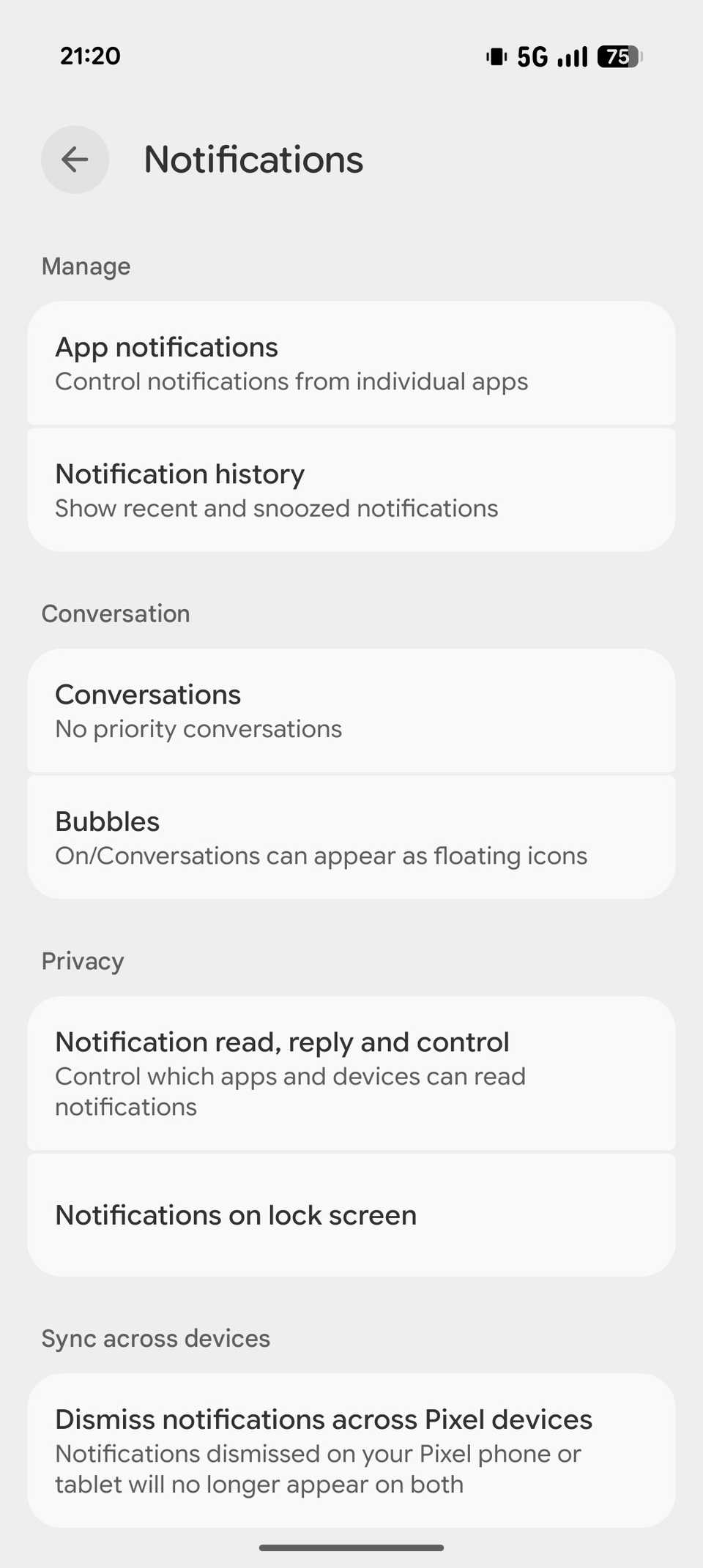Click the back arrow to exit Notifications

pos(75,160)
